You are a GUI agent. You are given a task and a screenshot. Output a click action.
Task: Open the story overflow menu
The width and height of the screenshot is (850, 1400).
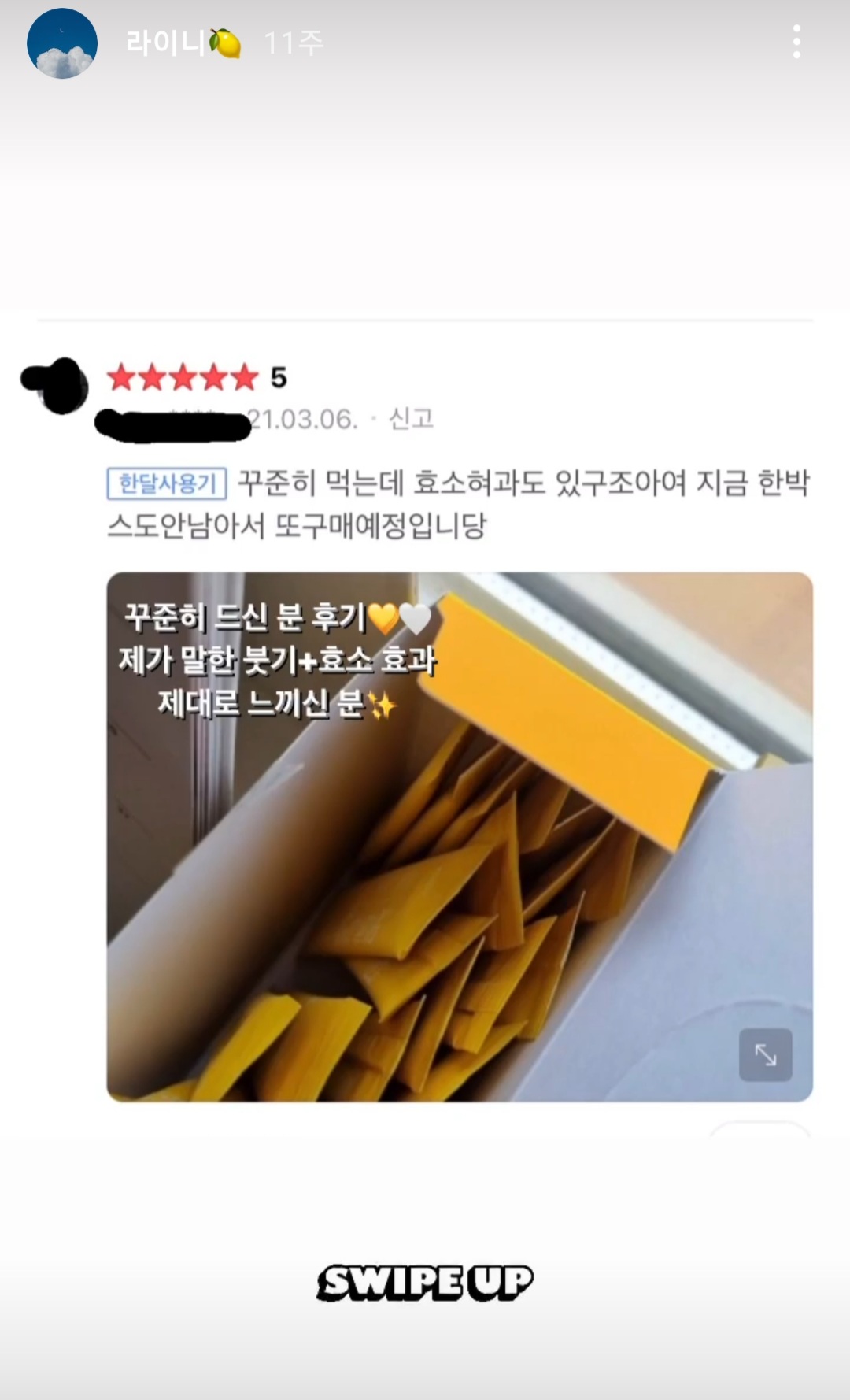point(796,42)
